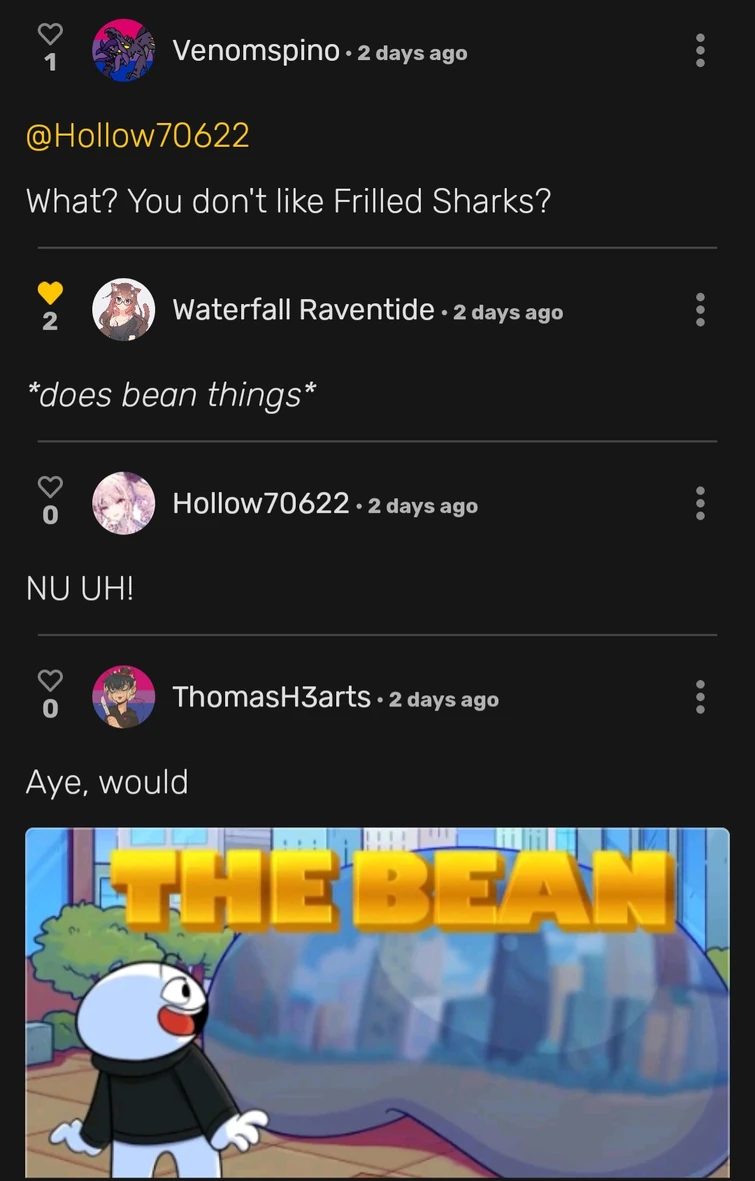Like Venomspino's comment
Viewport: 755px width, 1181px height.
50,34
